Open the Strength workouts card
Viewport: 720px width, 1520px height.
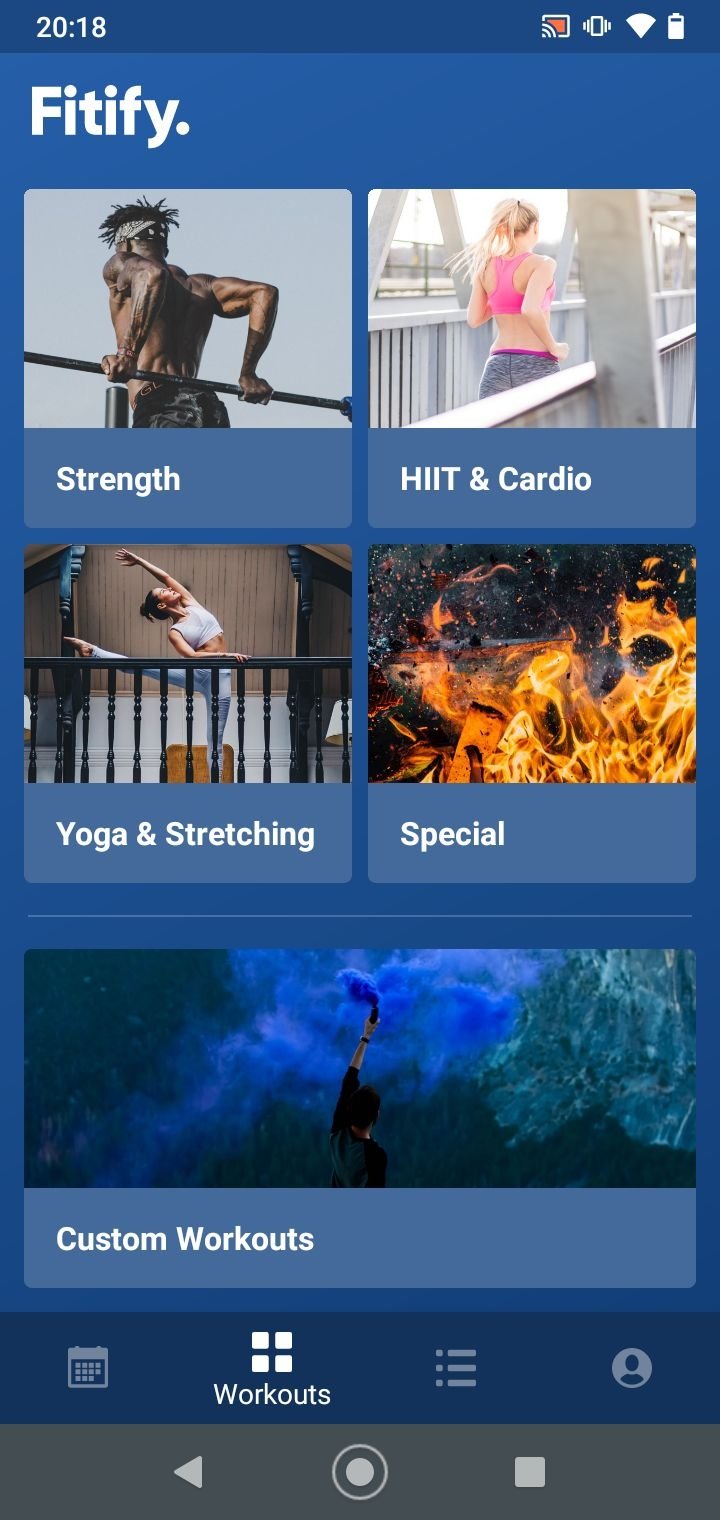coord(188,358)
